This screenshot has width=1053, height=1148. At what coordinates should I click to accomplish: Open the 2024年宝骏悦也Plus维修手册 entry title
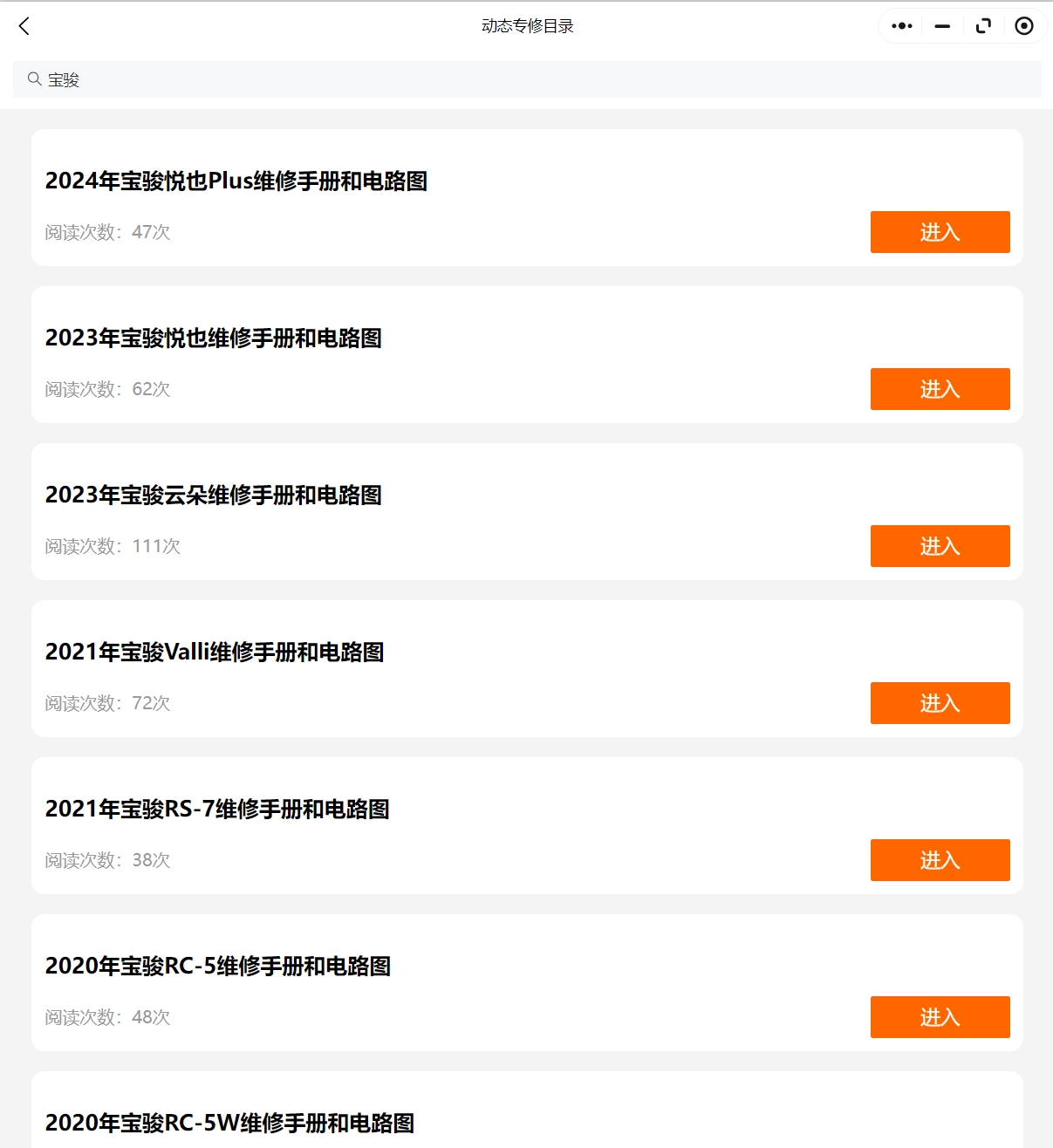(237, 182)
